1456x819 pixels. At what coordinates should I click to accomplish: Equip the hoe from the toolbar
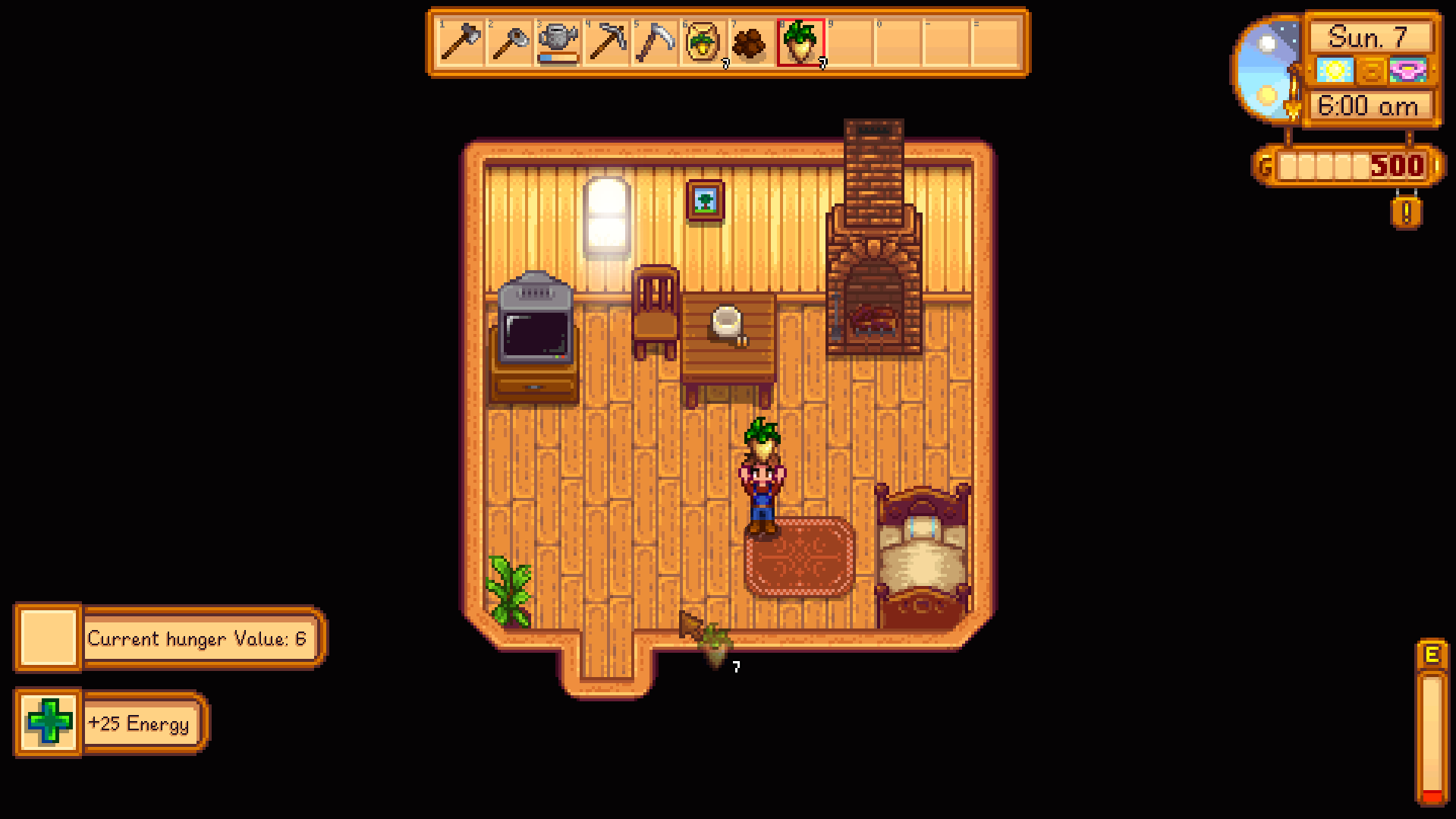tap(509, 43)
